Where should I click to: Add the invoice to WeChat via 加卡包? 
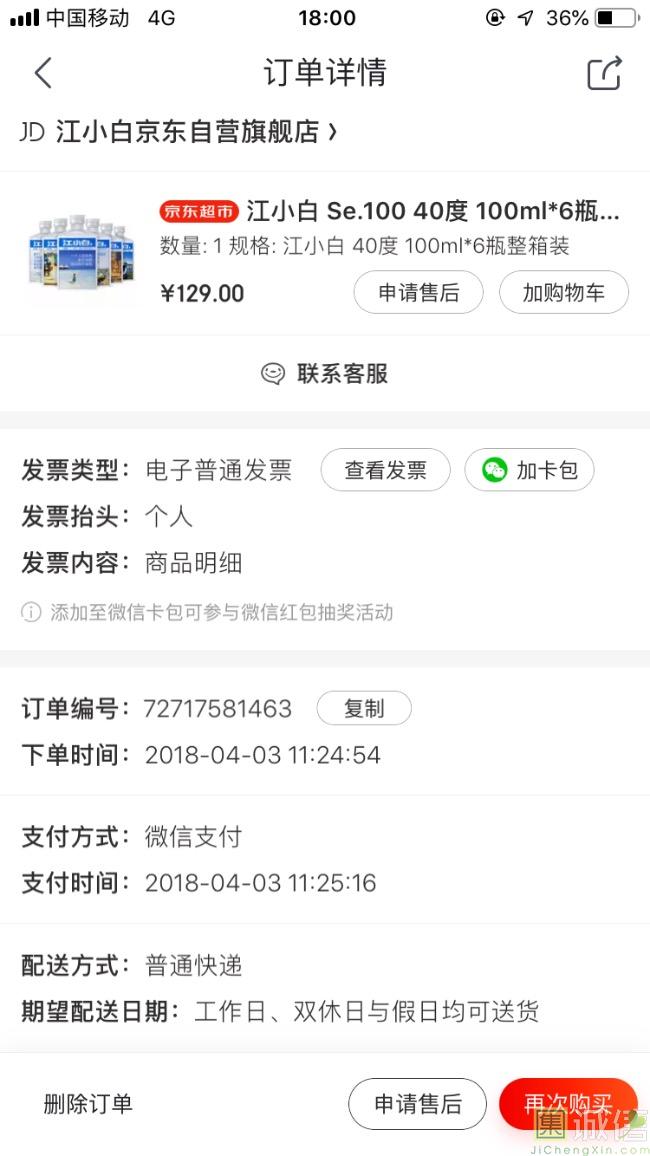point(529,470)
